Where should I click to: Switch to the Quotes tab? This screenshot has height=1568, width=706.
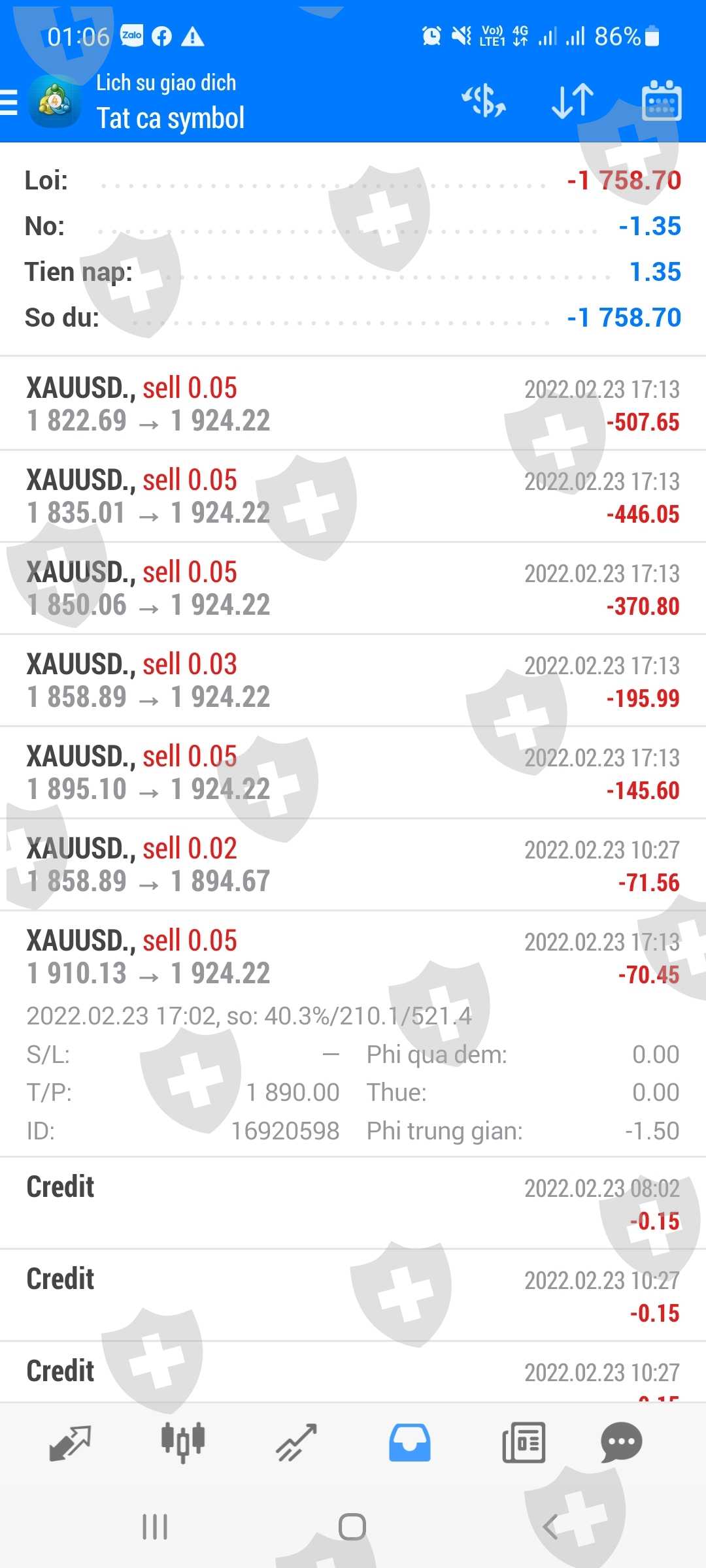pos(70,1443)
